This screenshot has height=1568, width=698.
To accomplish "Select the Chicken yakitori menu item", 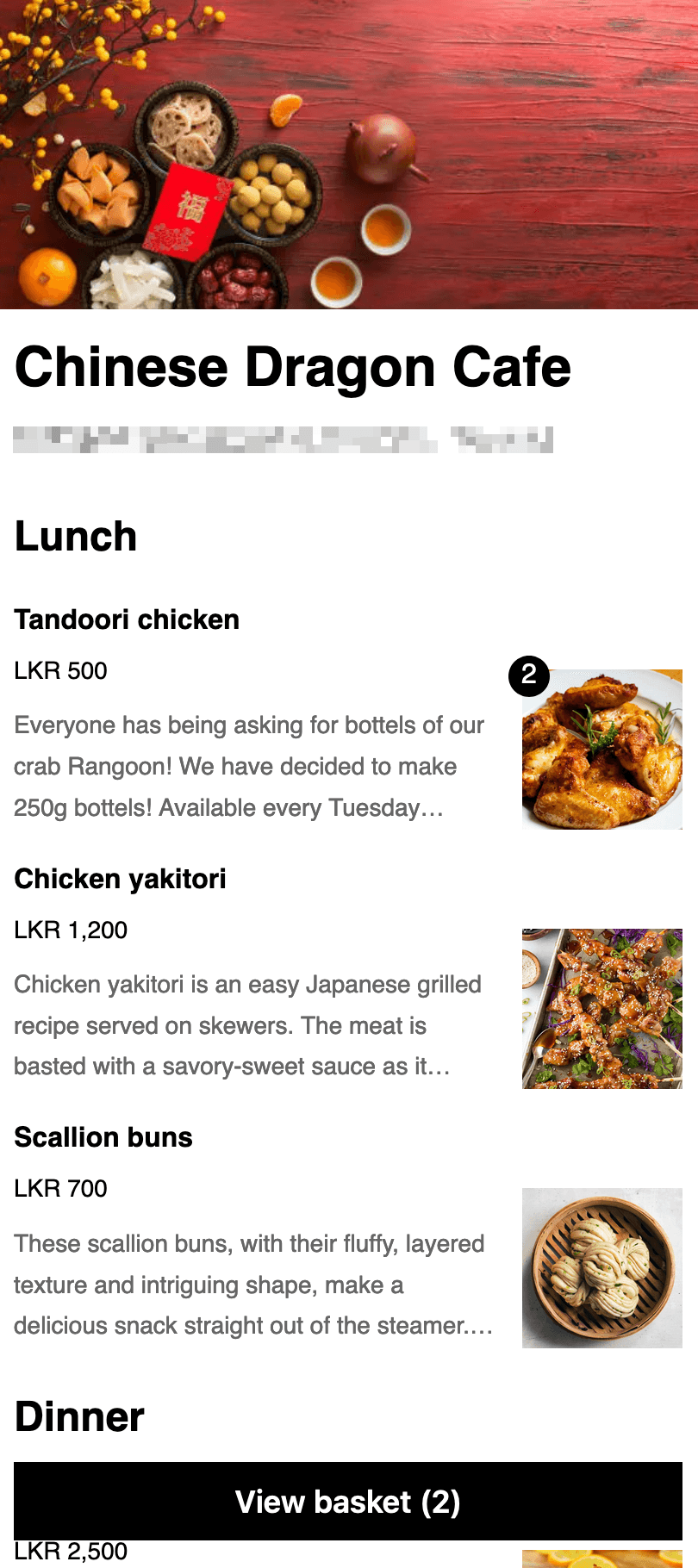I will coord(120,879).
